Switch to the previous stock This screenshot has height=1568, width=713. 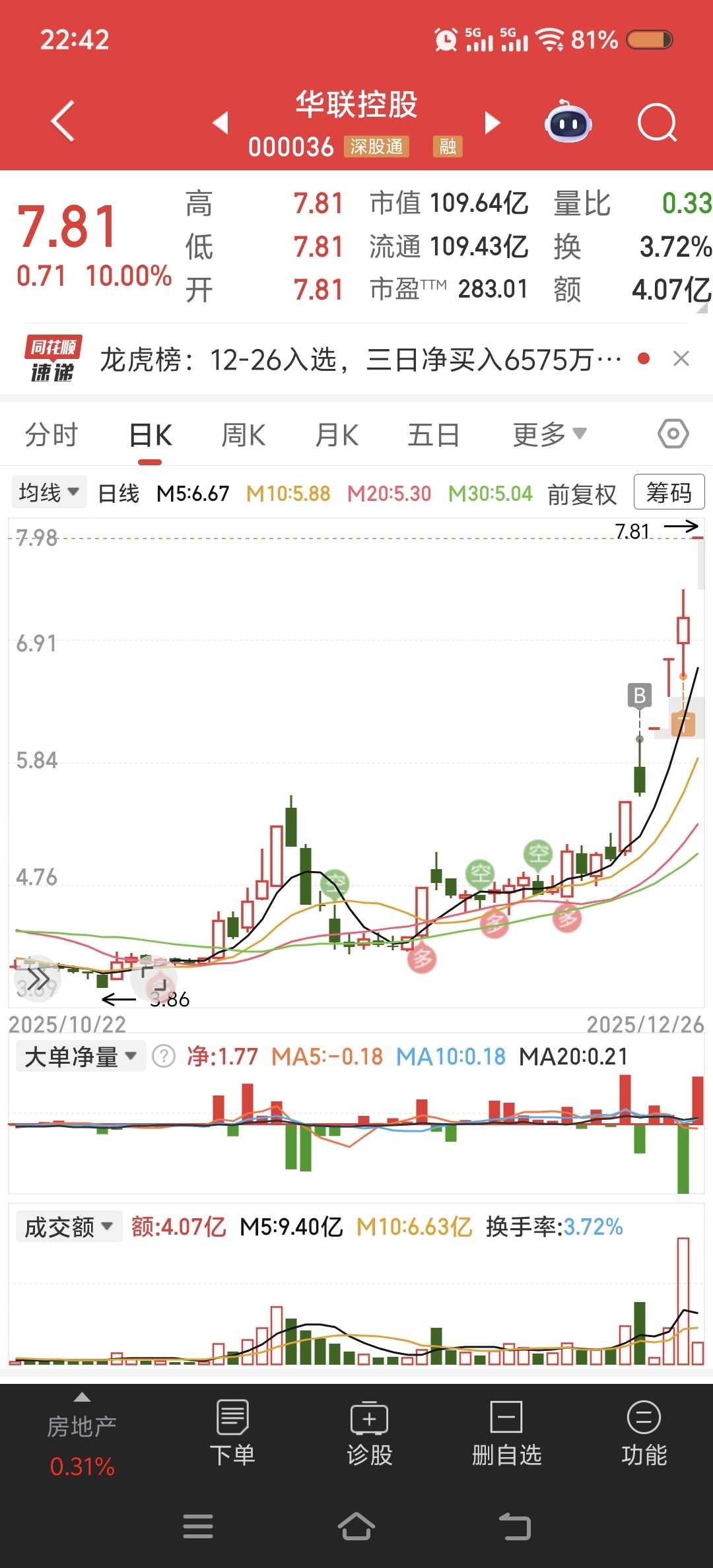pos(221,123)
